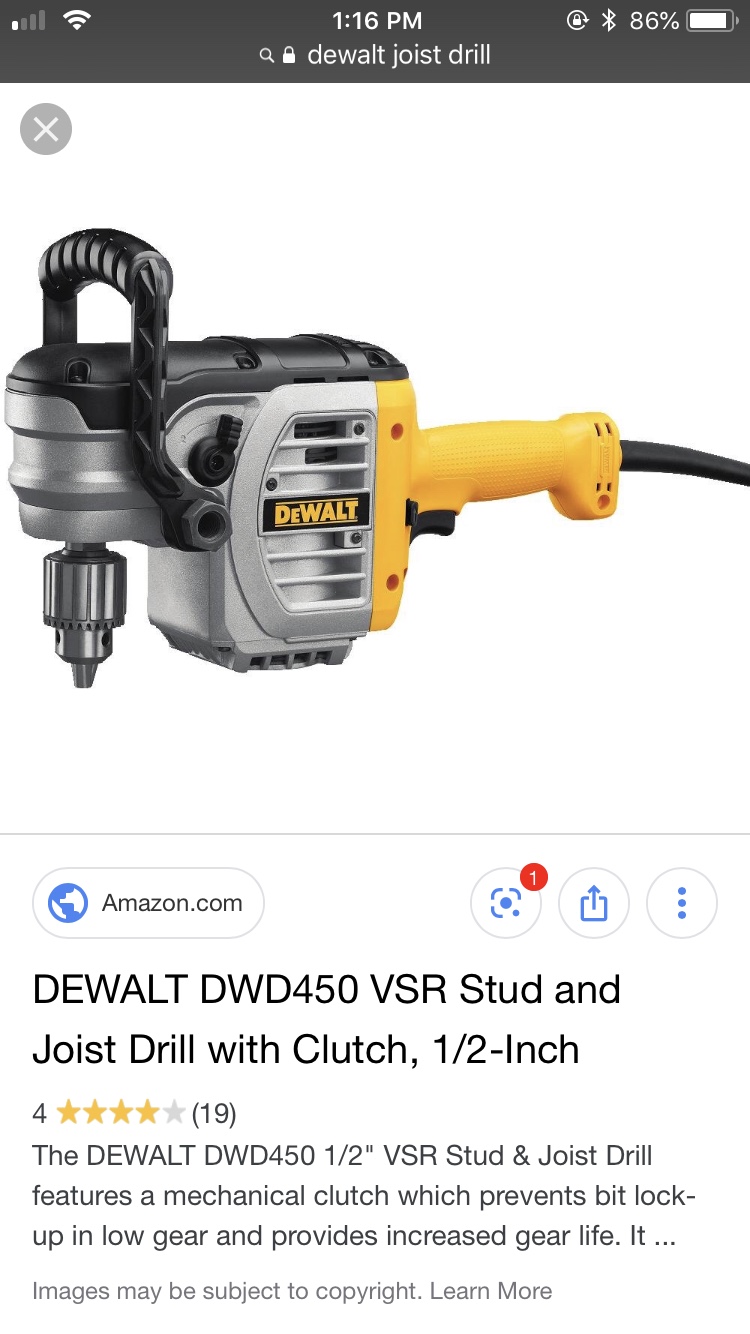750x1334 pixels.
Task: Search this image with Google Lens
Action: tap(506, 903)
